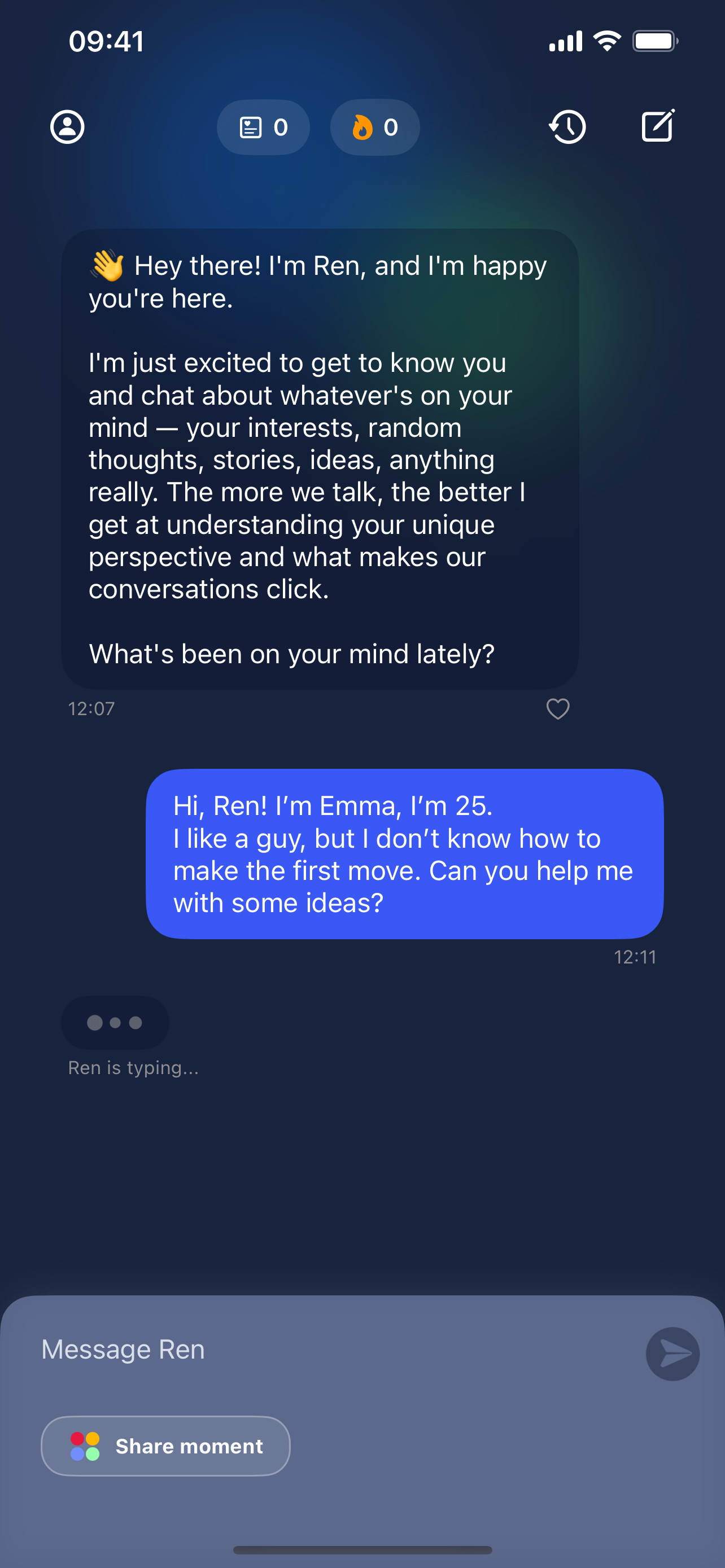Like Ren's welcome message with the heart
The image size is (725, 1568).
558,708
